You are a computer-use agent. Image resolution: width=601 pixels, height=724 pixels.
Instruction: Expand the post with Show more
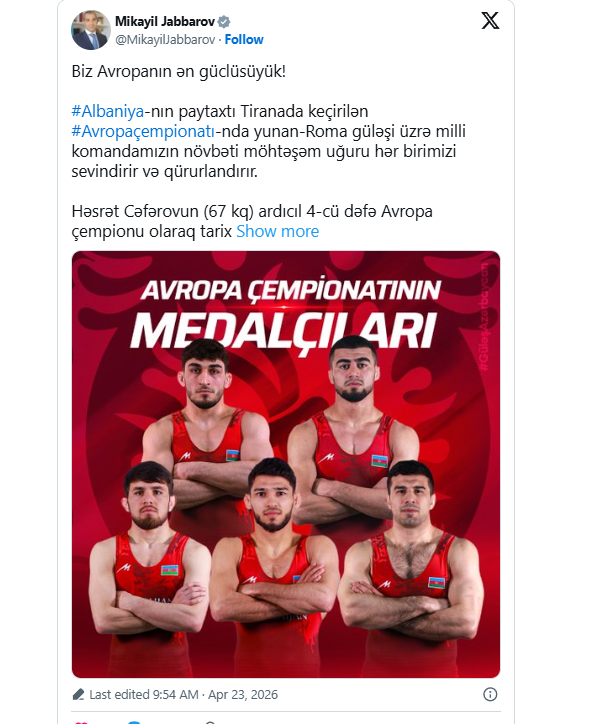pos(277,231)
